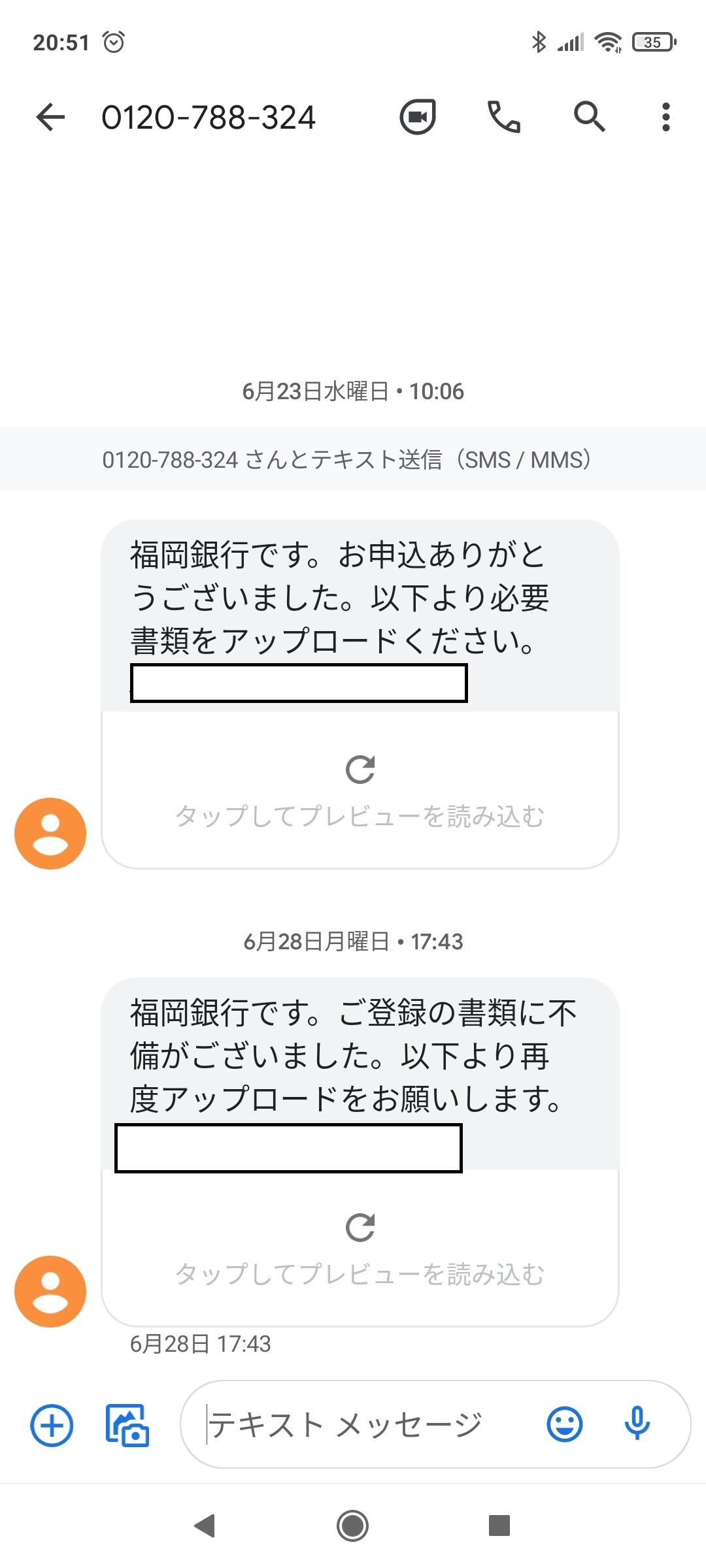Open the emoji picker

[564, 1425]
